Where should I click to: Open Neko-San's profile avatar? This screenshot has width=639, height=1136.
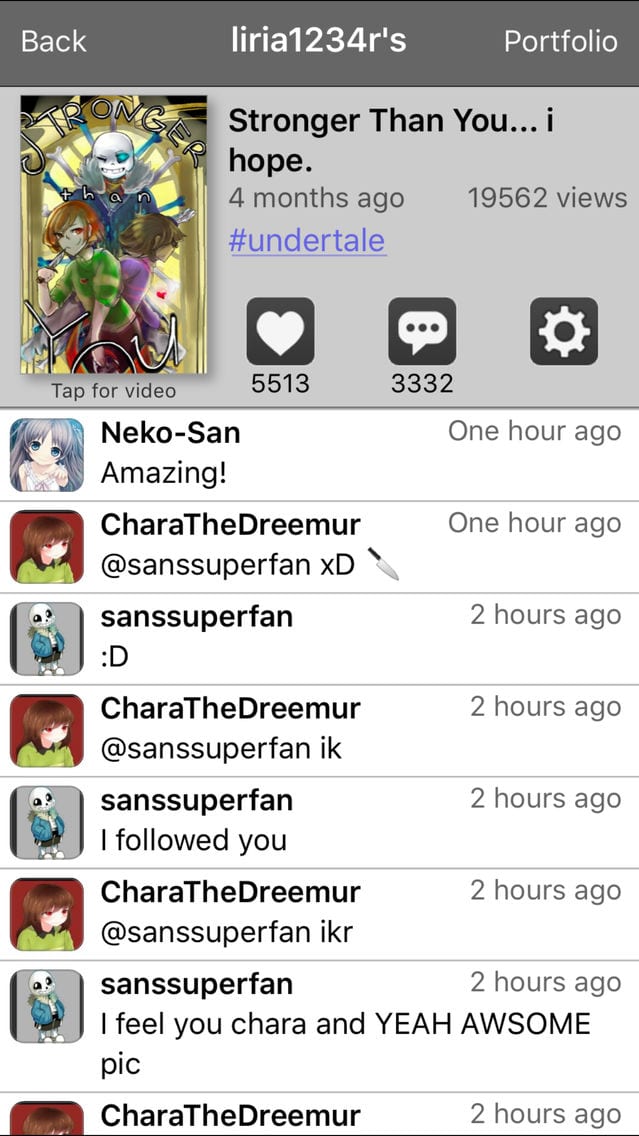47,455
